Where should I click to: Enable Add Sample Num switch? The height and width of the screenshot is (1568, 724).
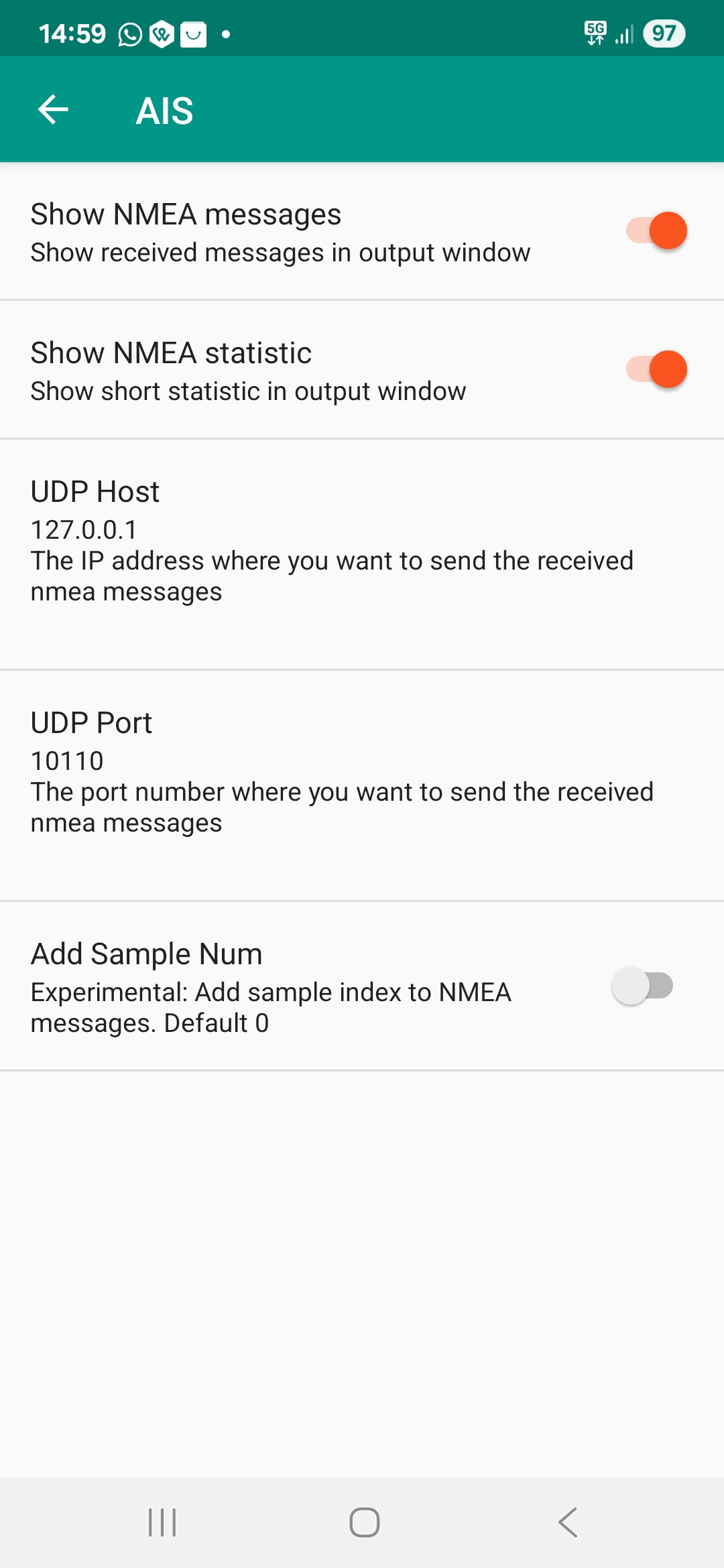click(x=642, y=986)
